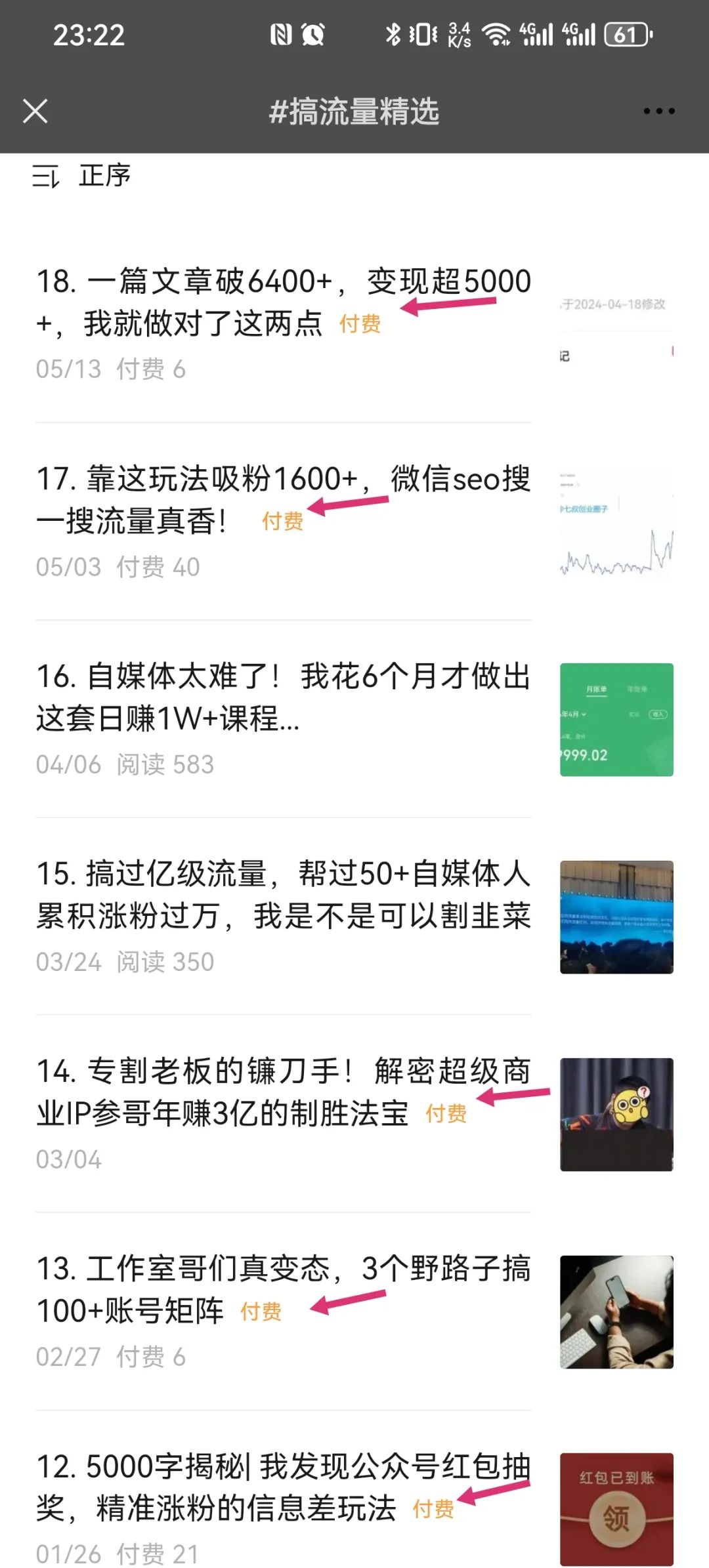Open article 14 about 超级商业IP参哥

click(x=282, y=1092)
